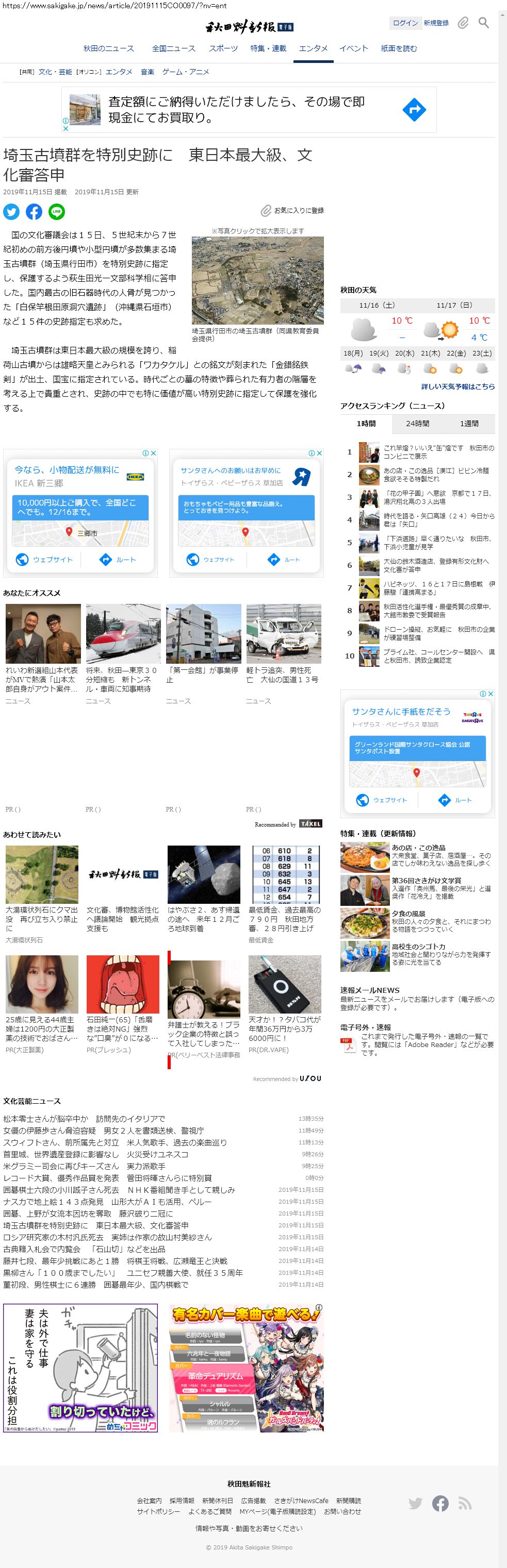Open 詳しい天気予報はこちら link

[457, 386]
